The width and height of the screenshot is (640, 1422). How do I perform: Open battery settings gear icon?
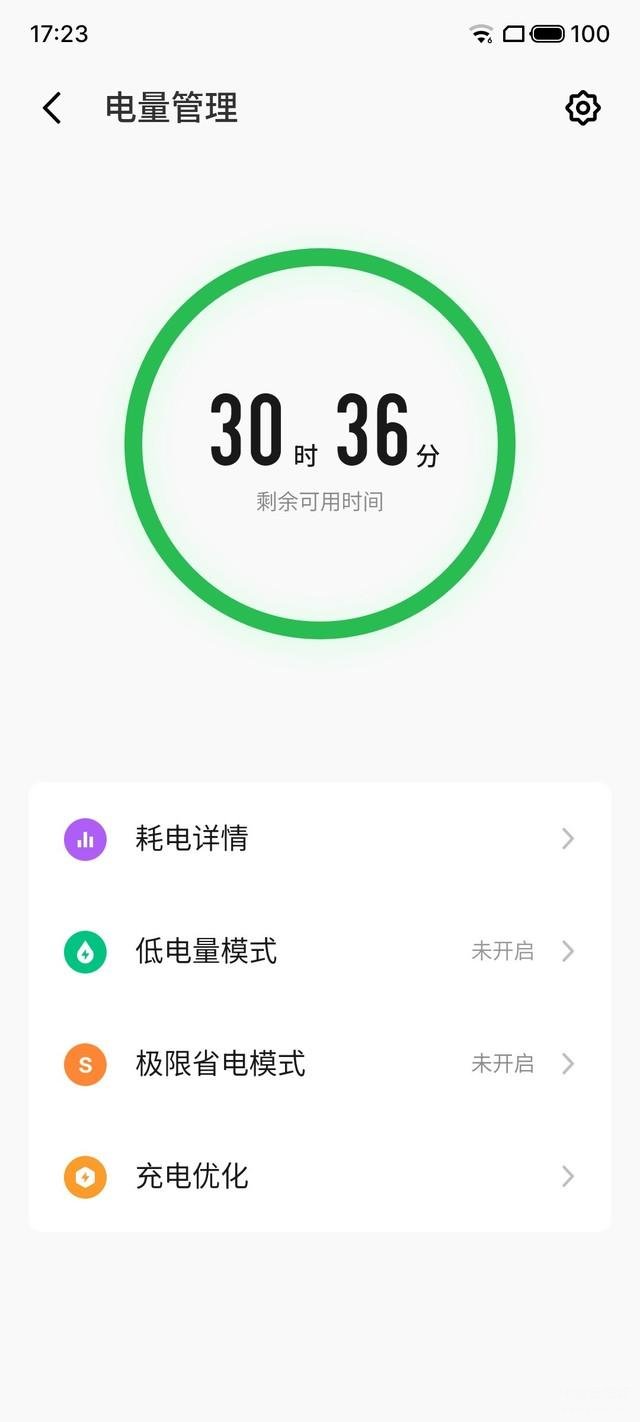coord(582,108)
